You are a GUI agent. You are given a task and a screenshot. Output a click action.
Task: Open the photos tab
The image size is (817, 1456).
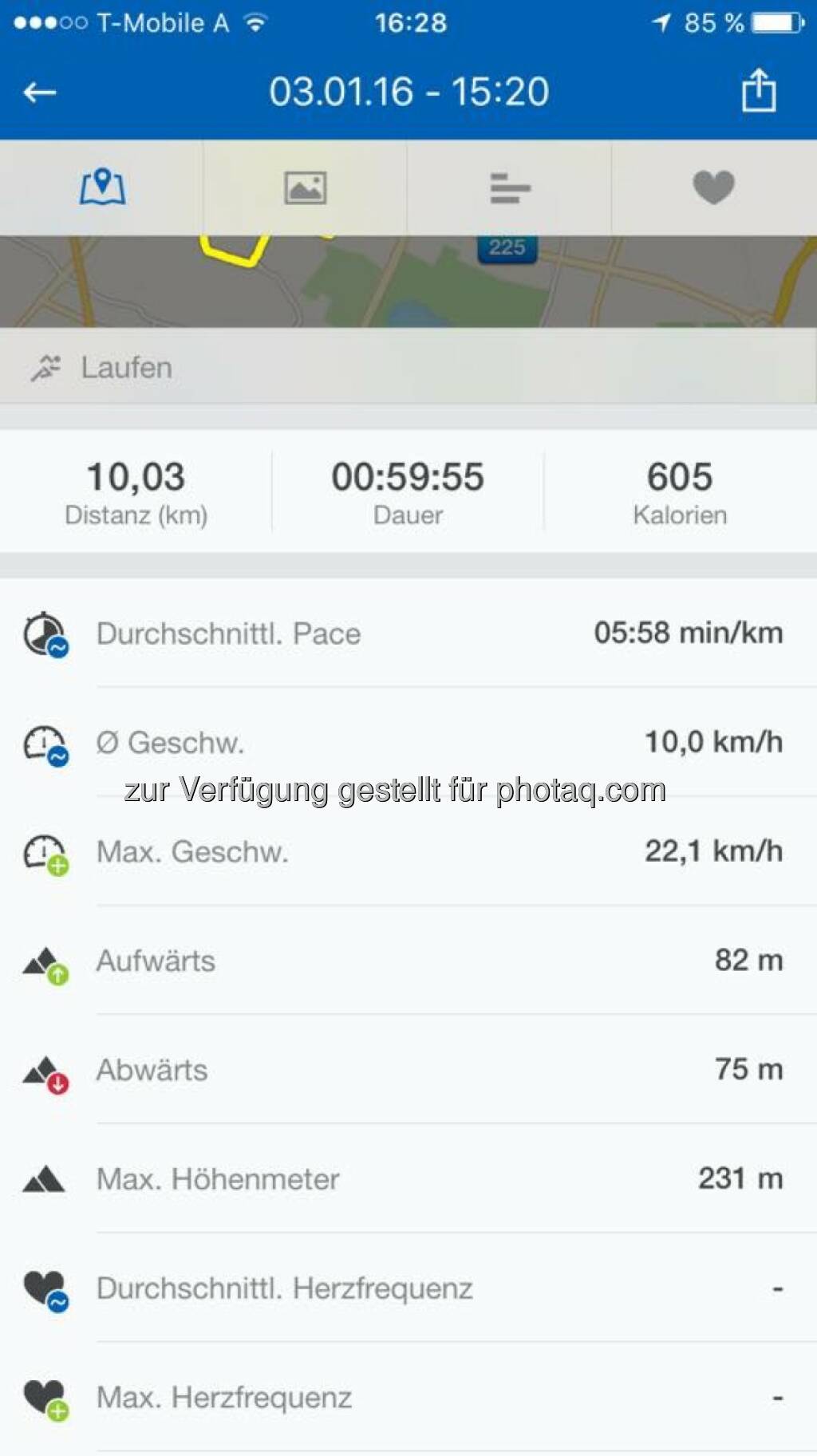tap(306, 187)
